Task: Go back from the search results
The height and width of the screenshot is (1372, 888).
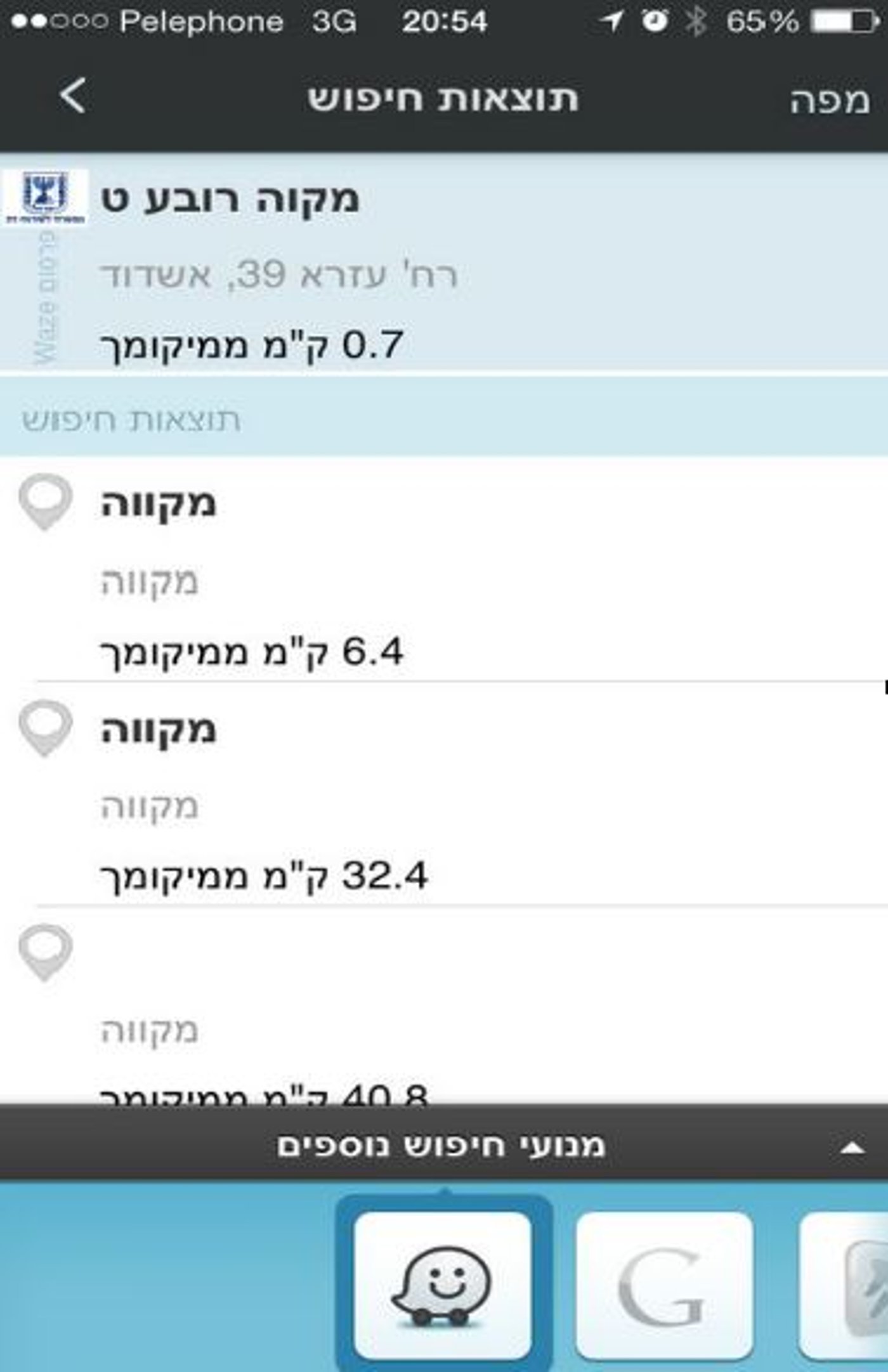Action: click(73, 97)
